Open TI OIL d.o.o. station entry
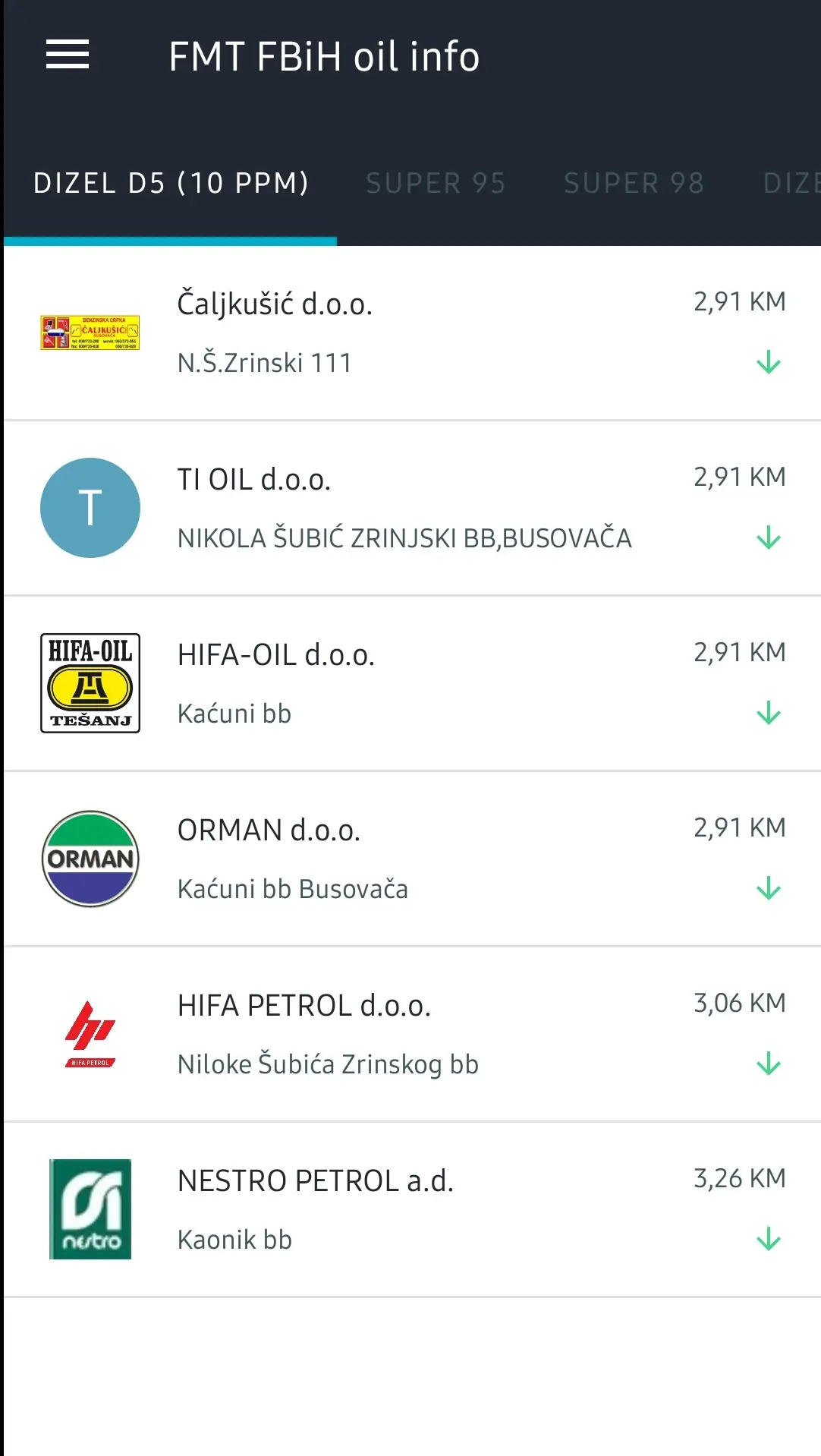This screenshot has width=821, height=1456. tap(410, 508)
